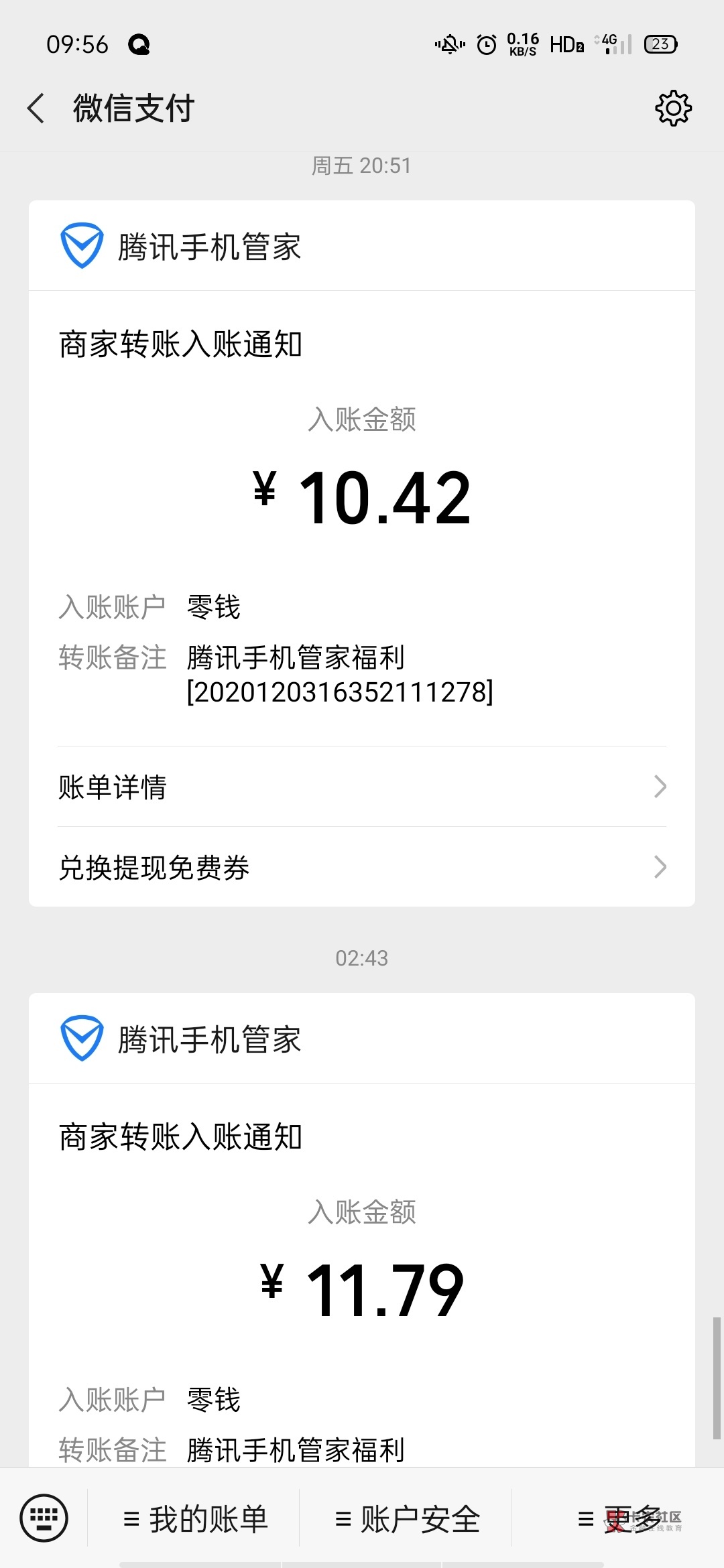724x1568 pixels.
Task: Open the 账户安全 menu
Action: point(406,1519)
